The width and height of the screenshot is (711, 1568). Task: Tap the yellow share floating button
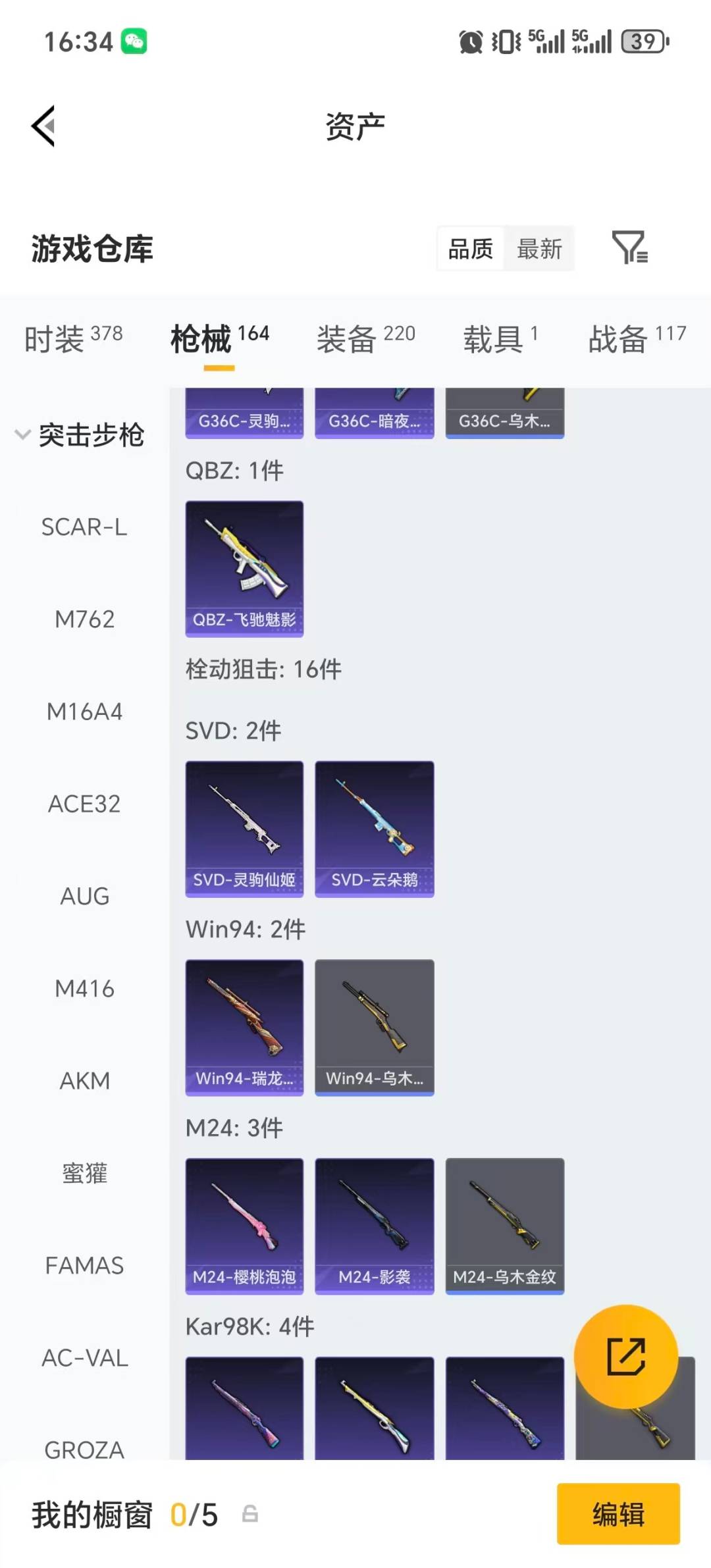[x=626, y=1356]
